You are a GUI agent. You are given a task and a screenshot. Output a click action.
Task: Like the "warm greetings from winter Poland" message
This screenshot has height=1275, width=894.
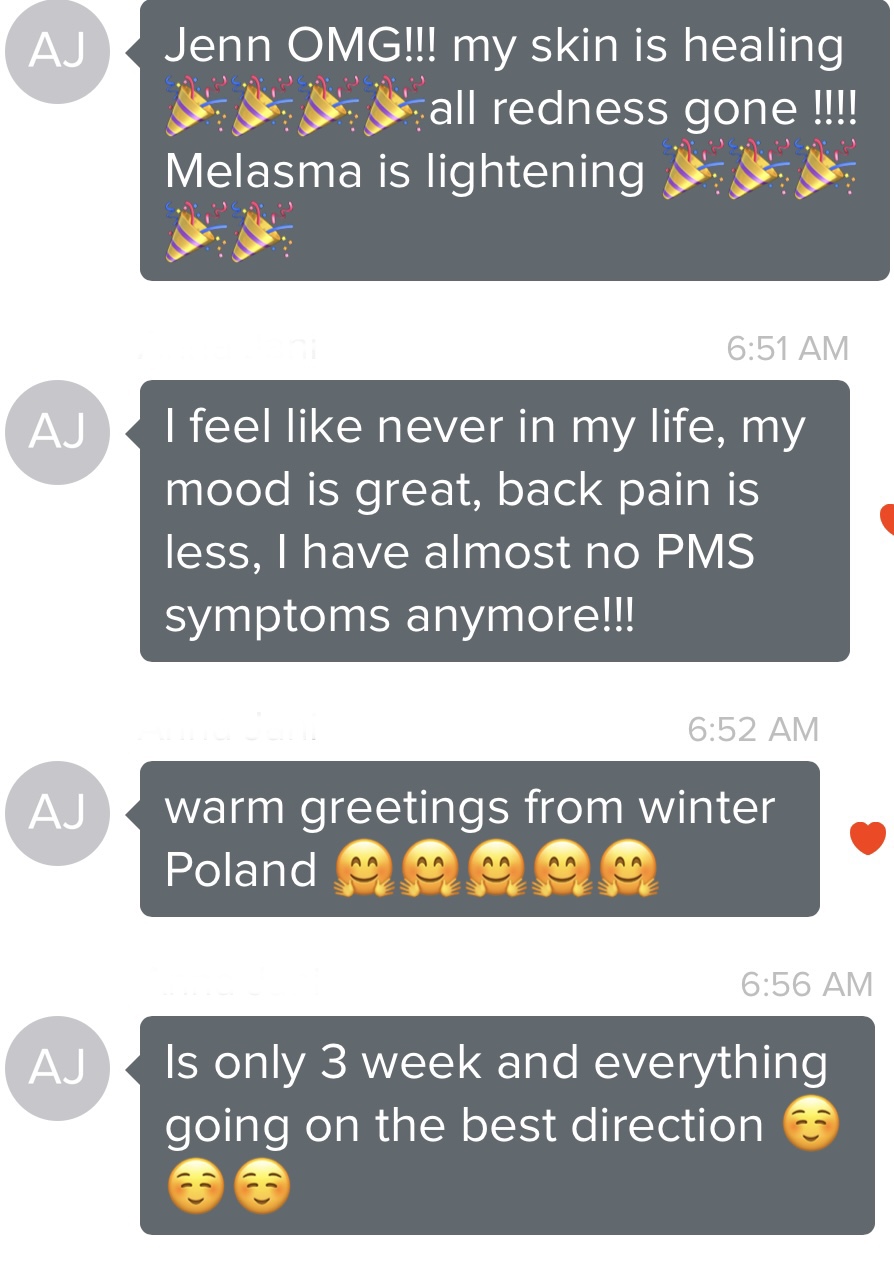point(867,838)
